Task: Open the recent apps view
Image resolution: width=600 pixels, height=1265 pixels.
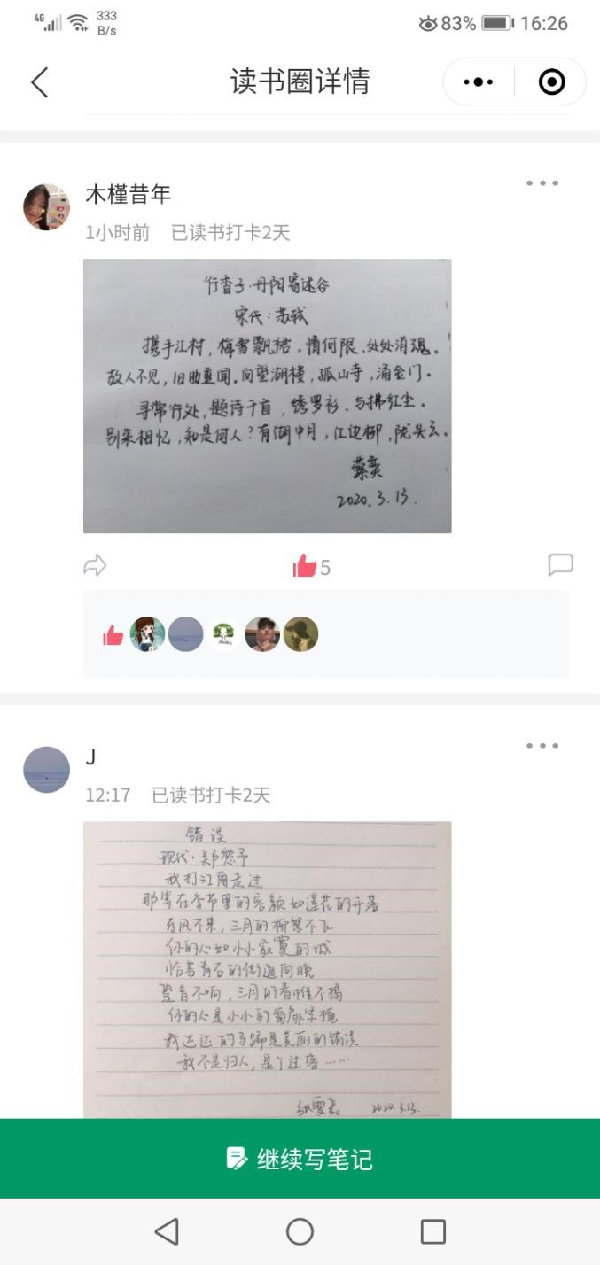Action: click(433, 1231)
